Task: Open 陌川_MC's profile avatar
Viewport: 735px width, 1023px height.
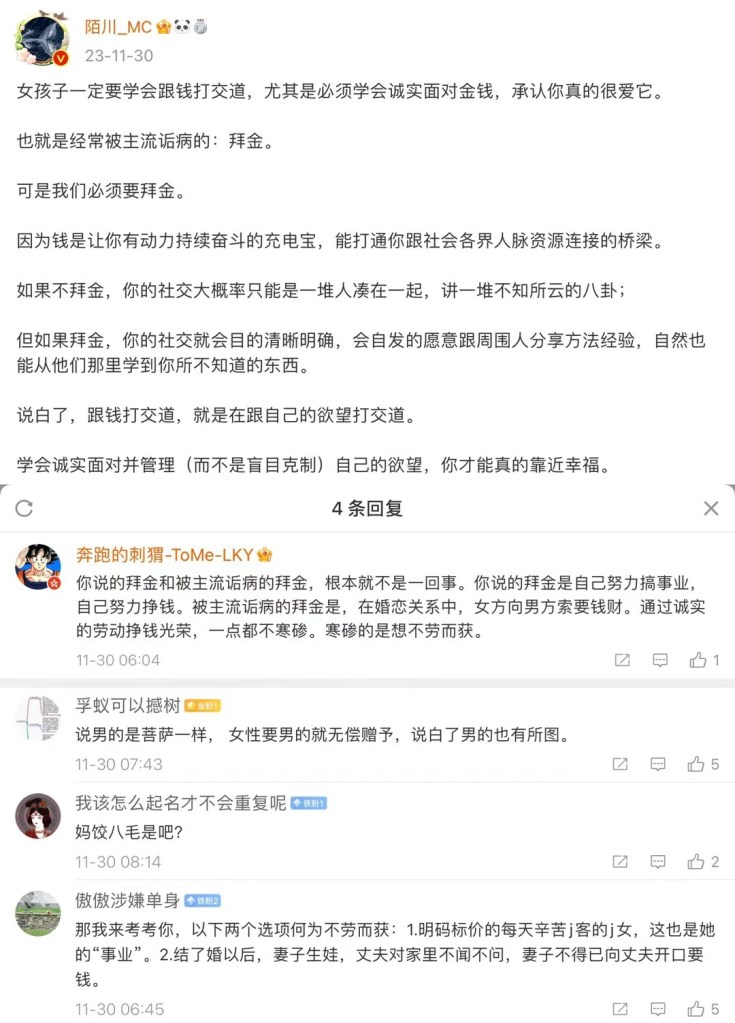Action: click(41, 39)
